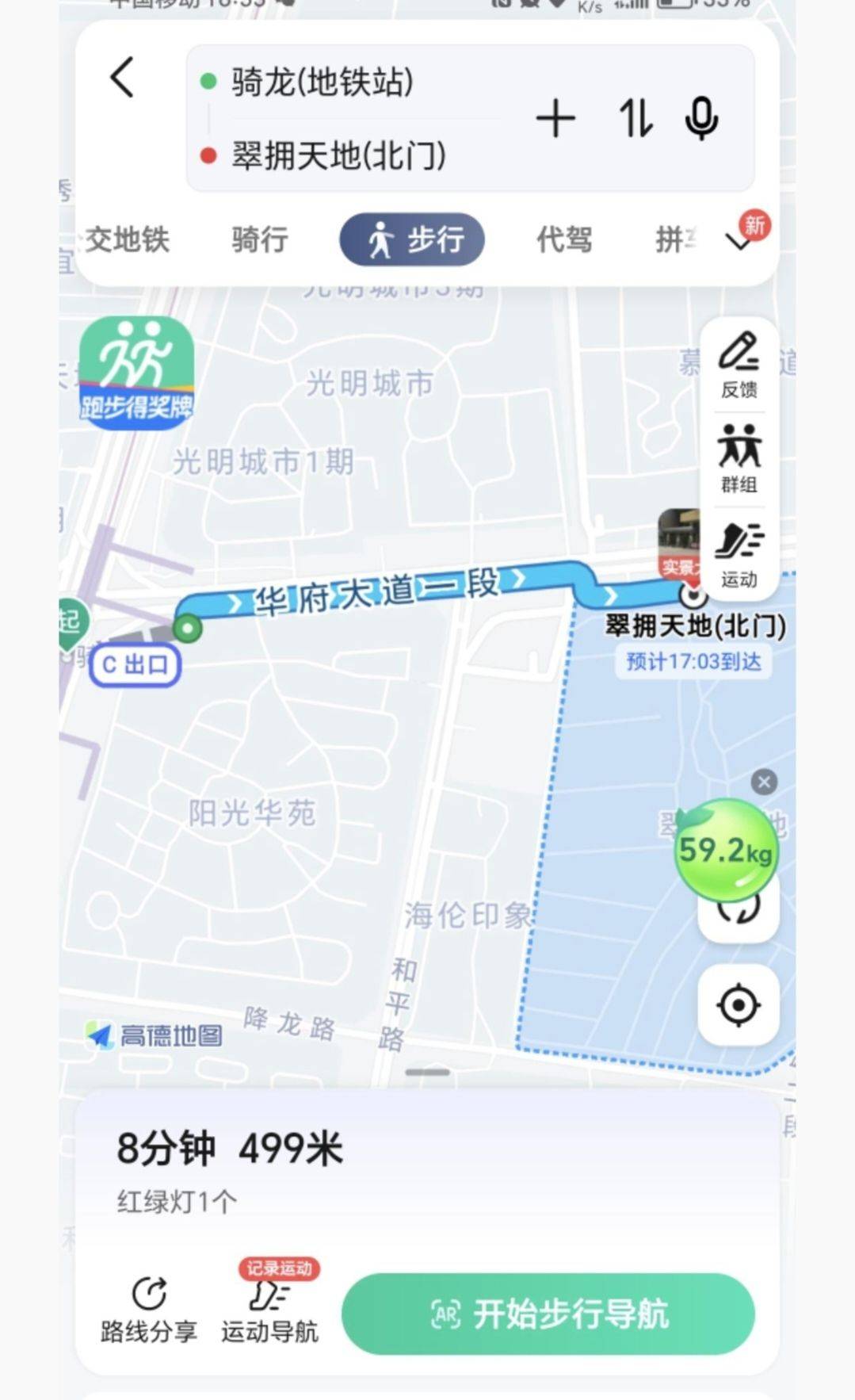Image resolution: width=855 pixels, height=1400 pixels.
Task: Switch to the 代驾 tab
Action: click(564, 239)
